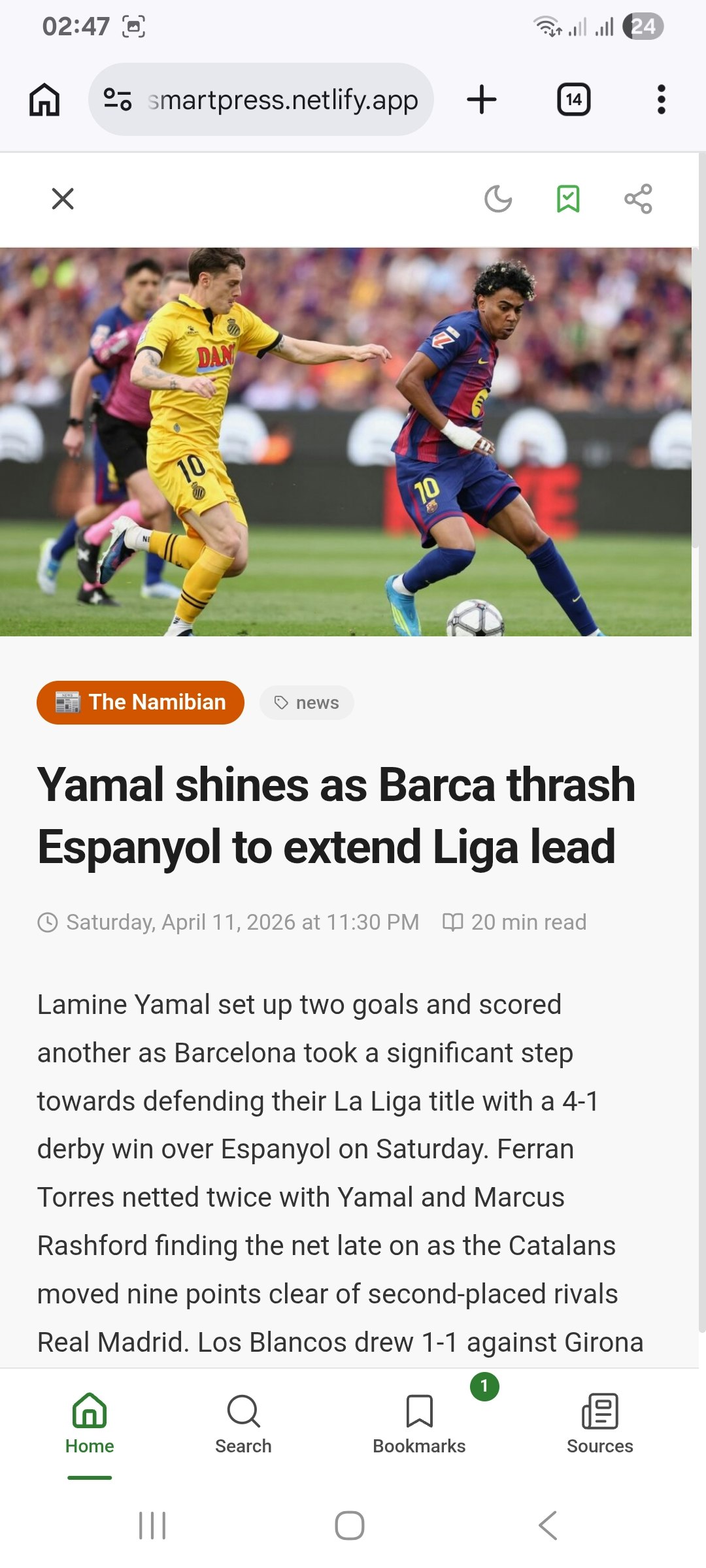Open the browser home page
This screenshot has height=1568, width=706.
44,100
